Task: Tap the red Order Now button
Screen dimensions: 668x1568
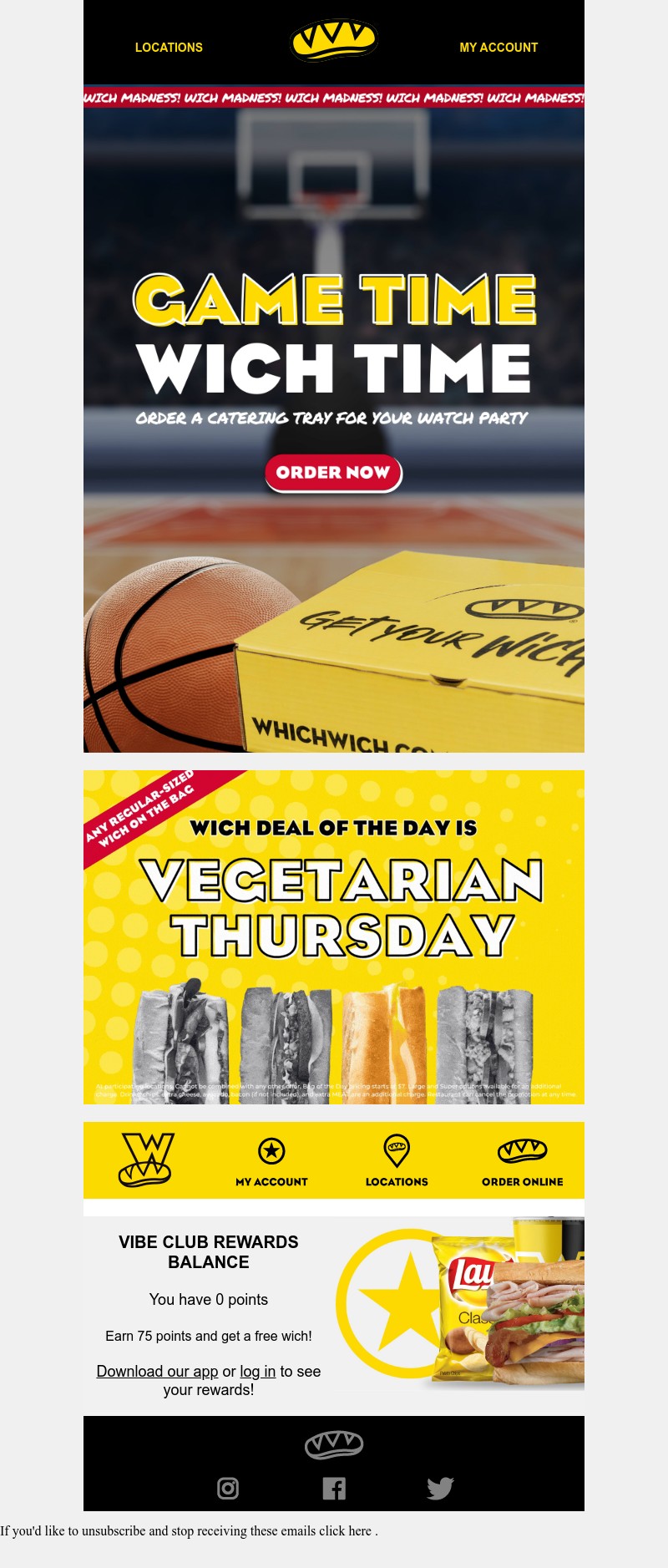Action: pos(333,473)
